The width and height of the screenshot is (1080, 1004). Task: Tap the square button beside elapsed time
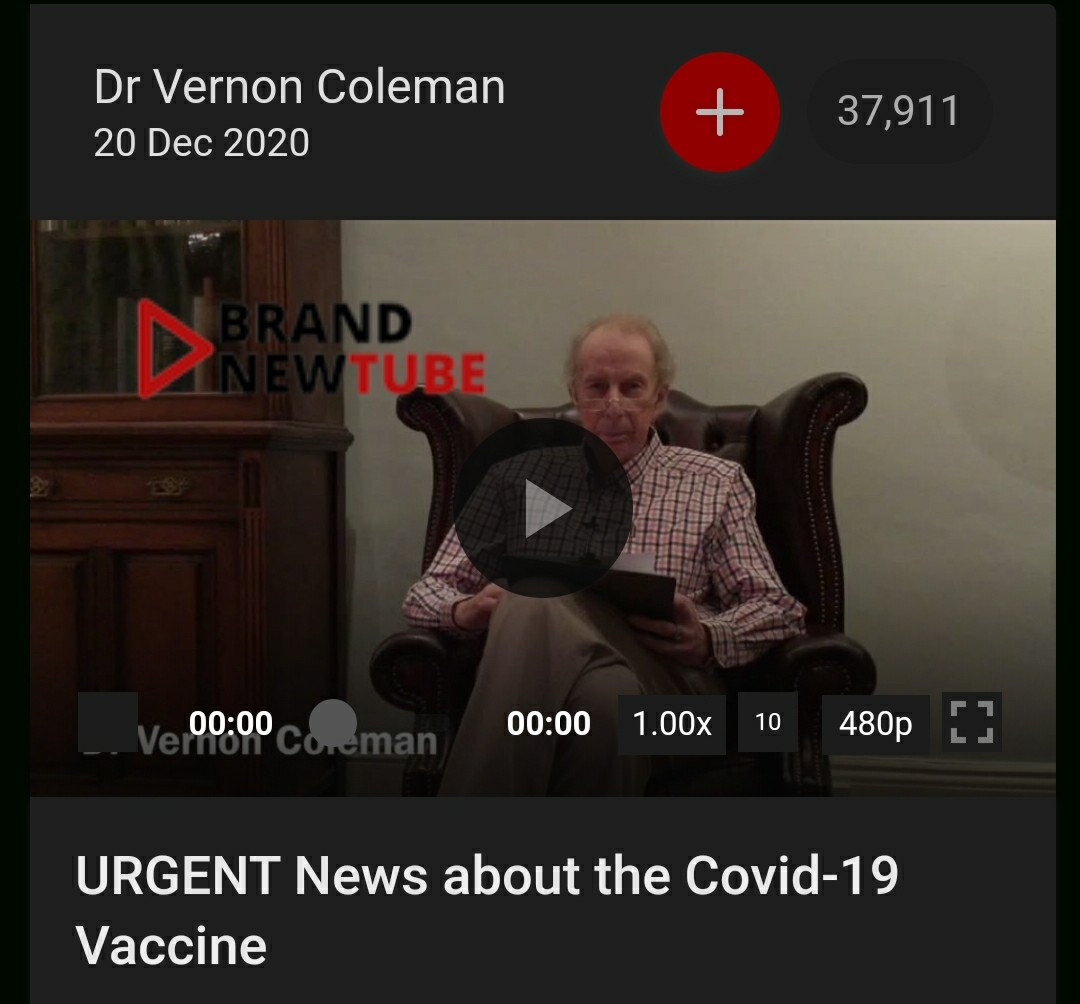point(108,722)
